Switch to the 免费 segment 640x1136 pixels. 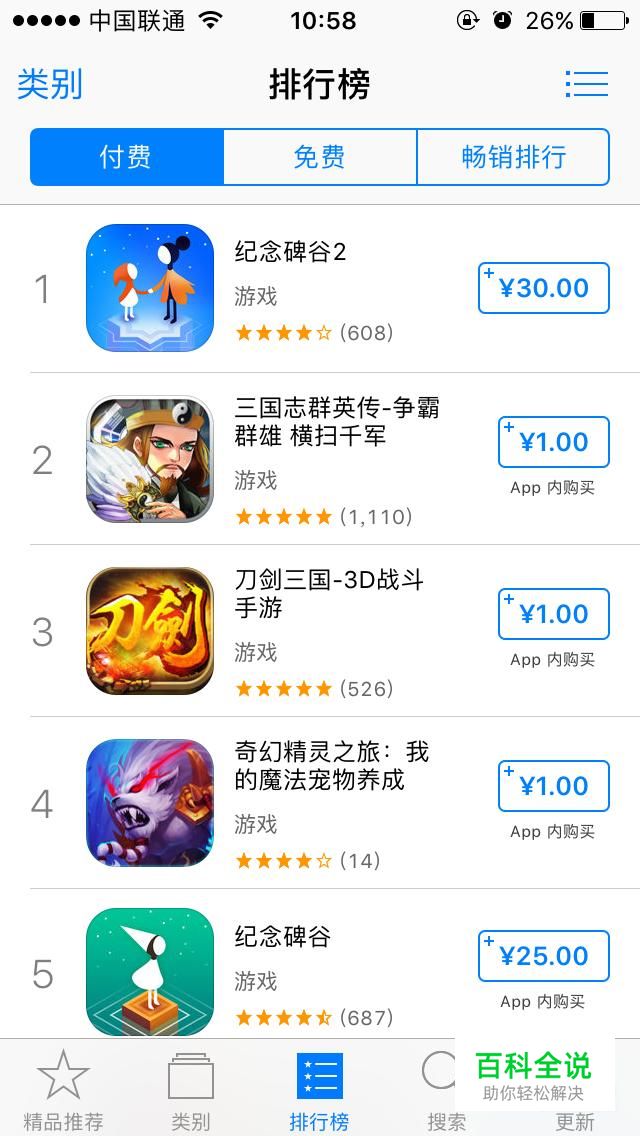click(x=320, y=157)
